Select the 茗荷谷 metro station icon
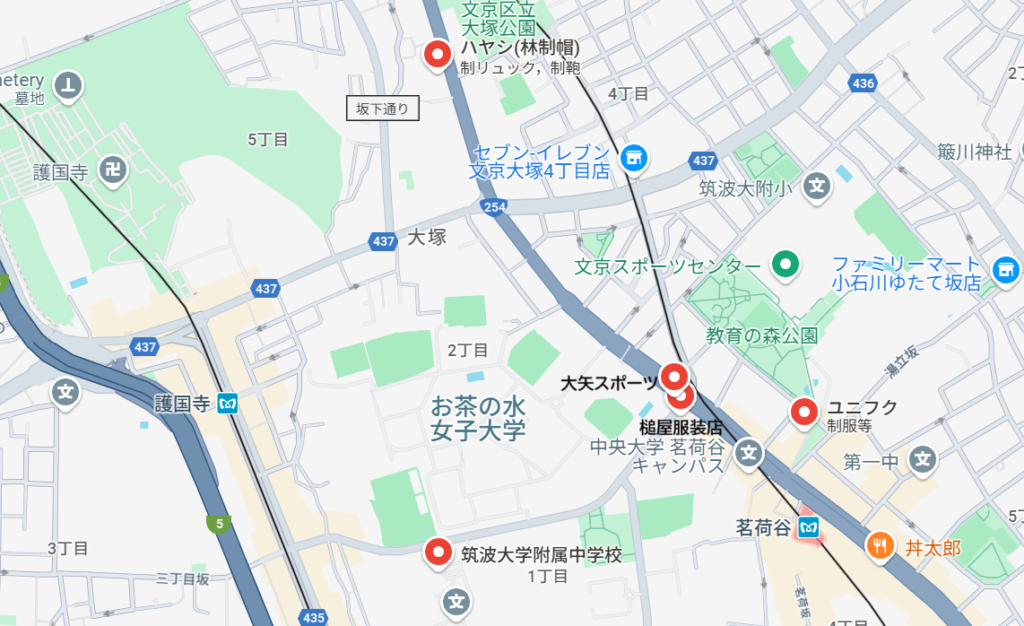 810,525
